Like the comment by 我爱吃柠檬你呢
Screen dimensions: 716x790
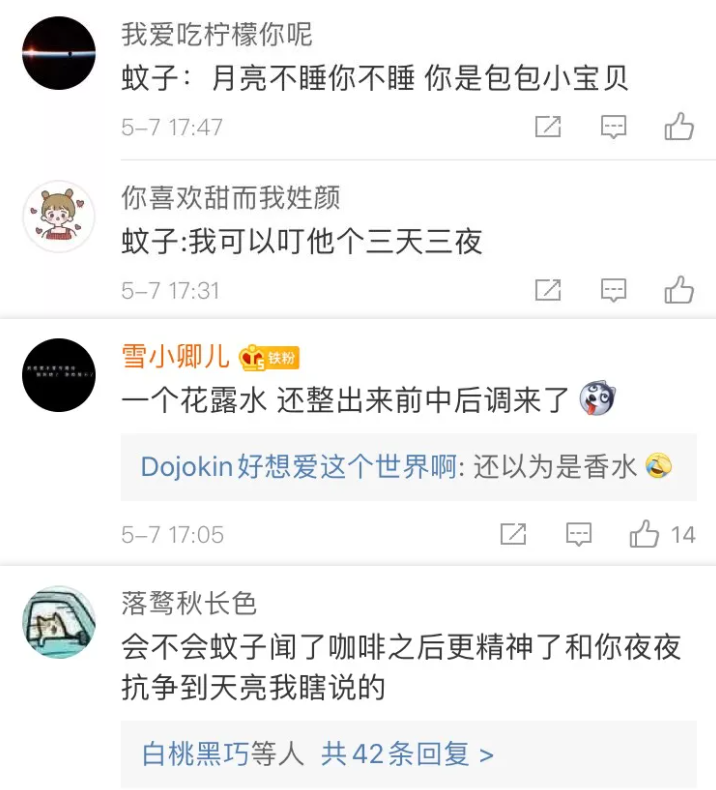(679, 127)
